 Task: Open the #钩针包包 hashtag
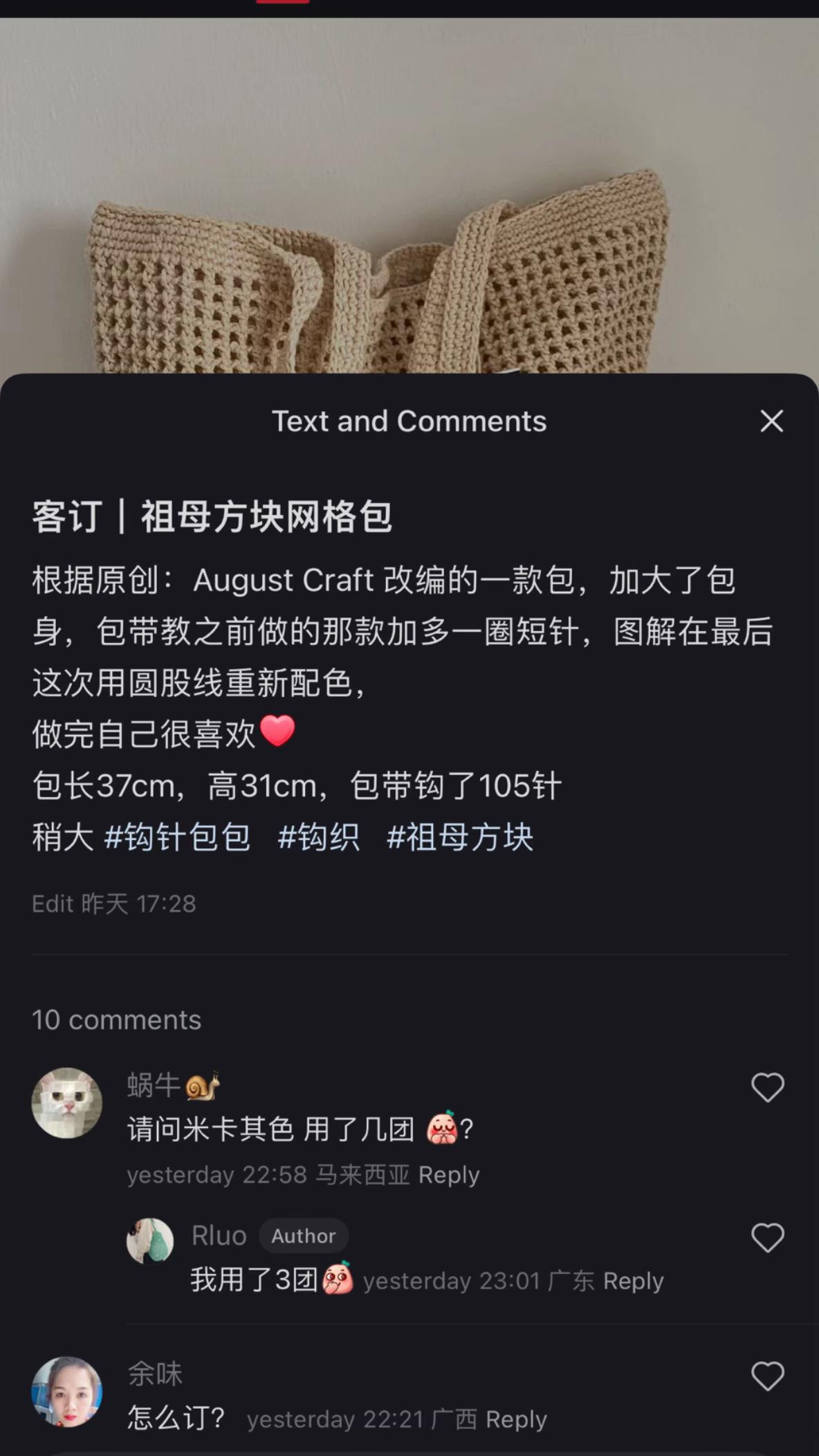click(177, 837)
